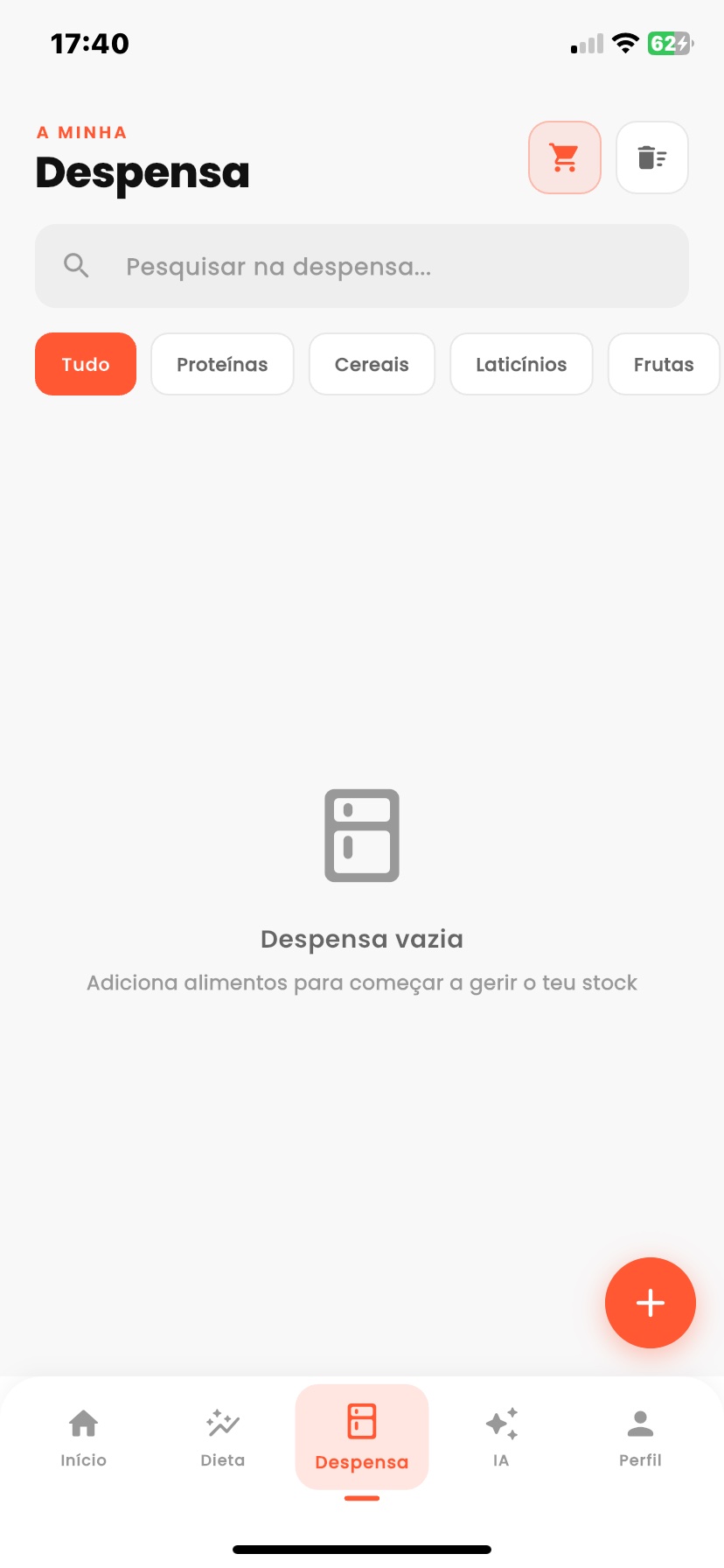
Task: Open the IA tab
Action: click(501, 1438)
